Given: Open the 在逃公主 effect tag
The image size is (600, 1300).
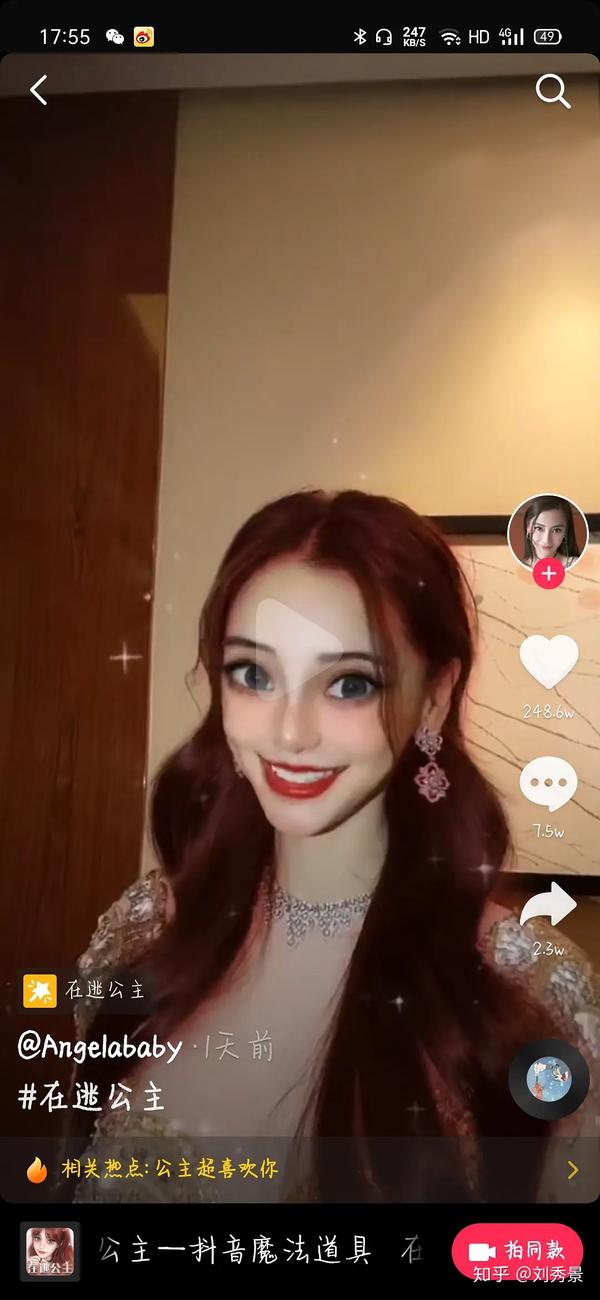Looking at the screenshot, I should pyautogui.click(x=86, y=990).
